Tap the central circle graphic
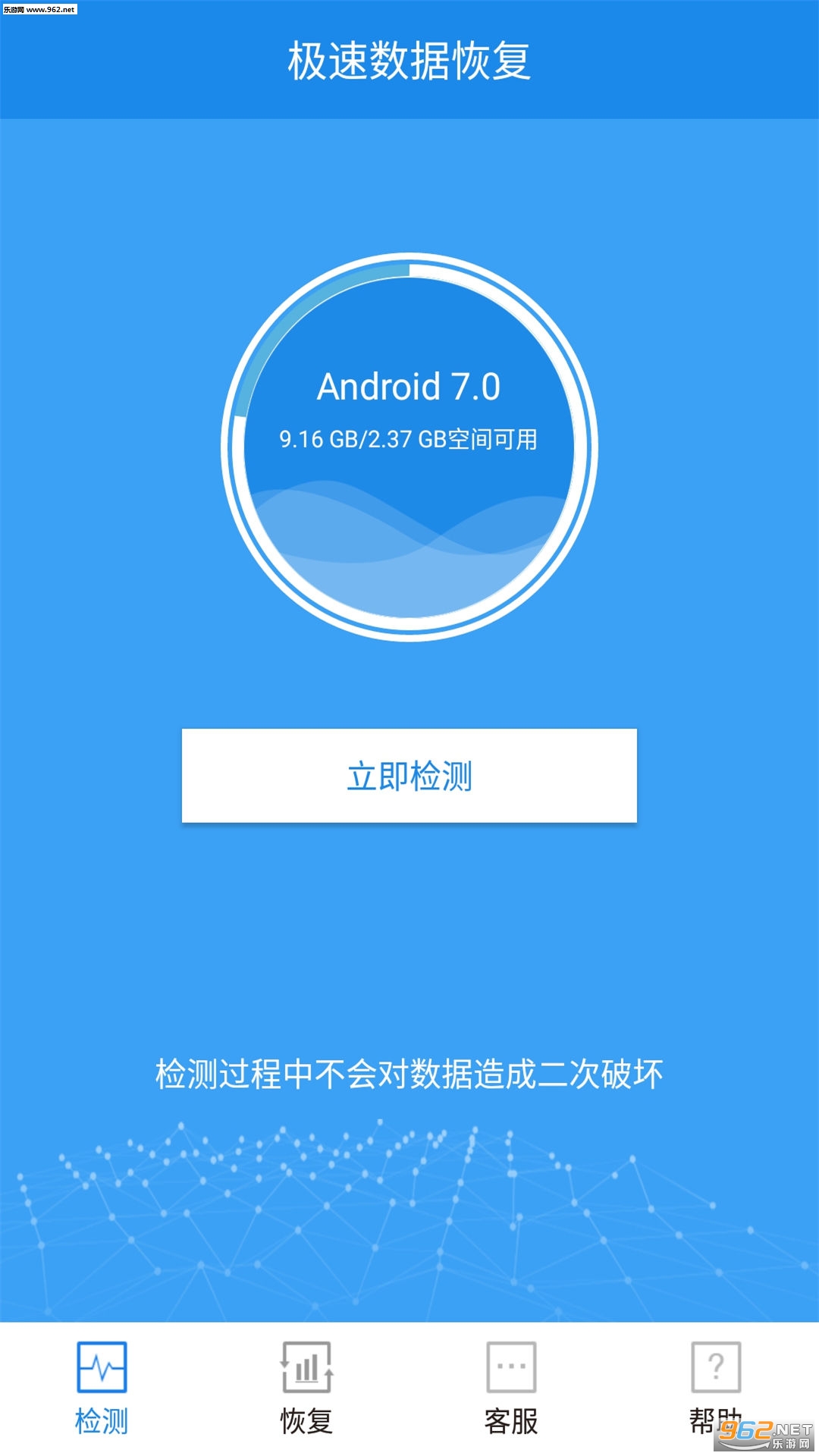Screen dimensions: 819x1456 click(x=409, y=447)
